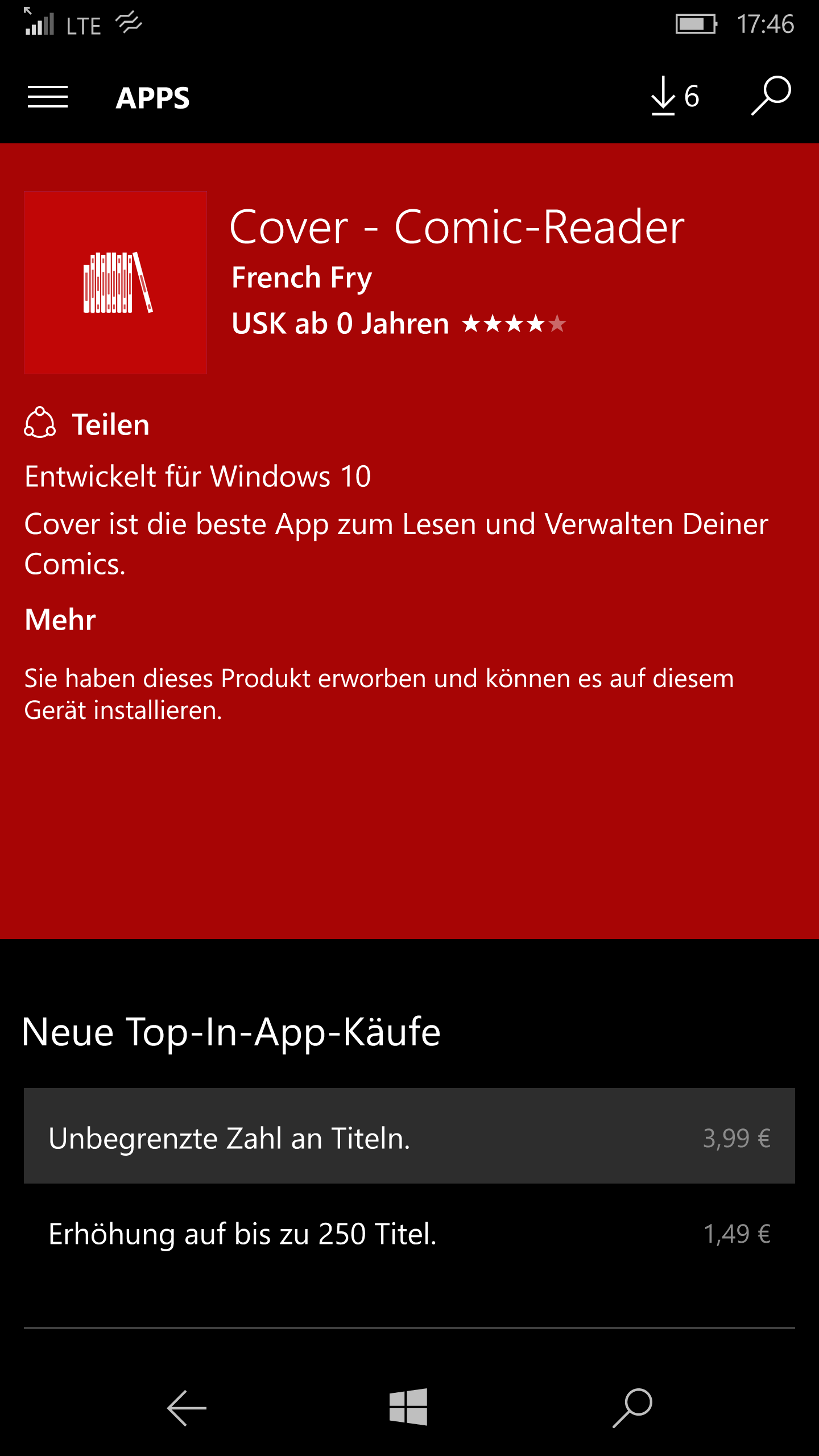Viewport: 819px width, 1456px height.
Task: Go to the Windows home screen
Action: pos(408,1407)
